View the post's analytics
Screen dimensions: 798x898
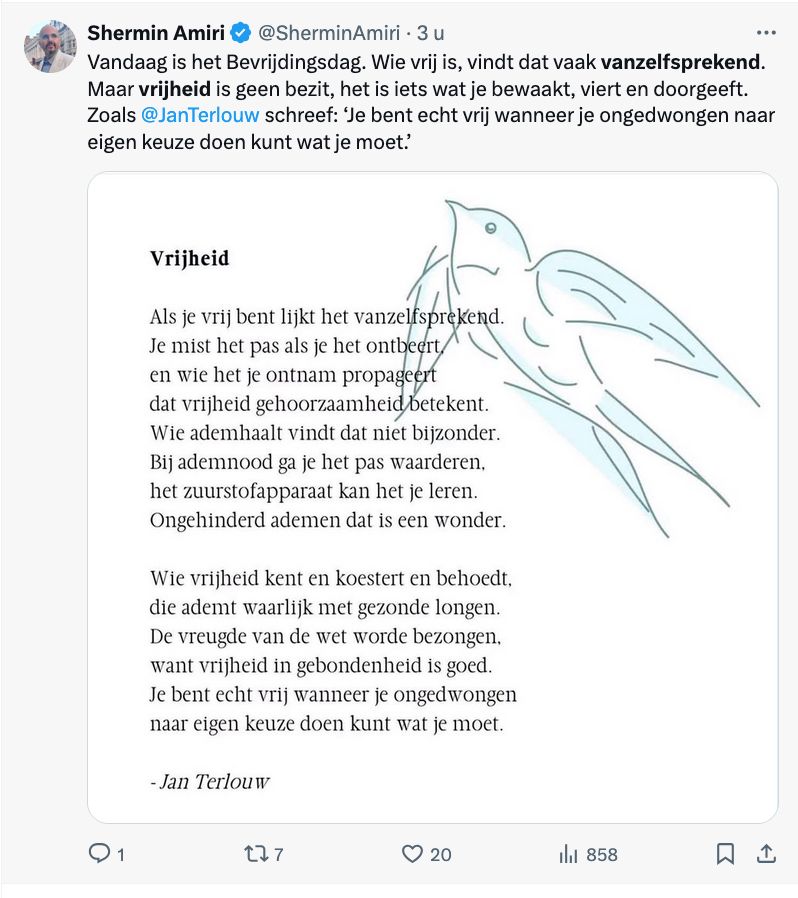pos(588,854)
